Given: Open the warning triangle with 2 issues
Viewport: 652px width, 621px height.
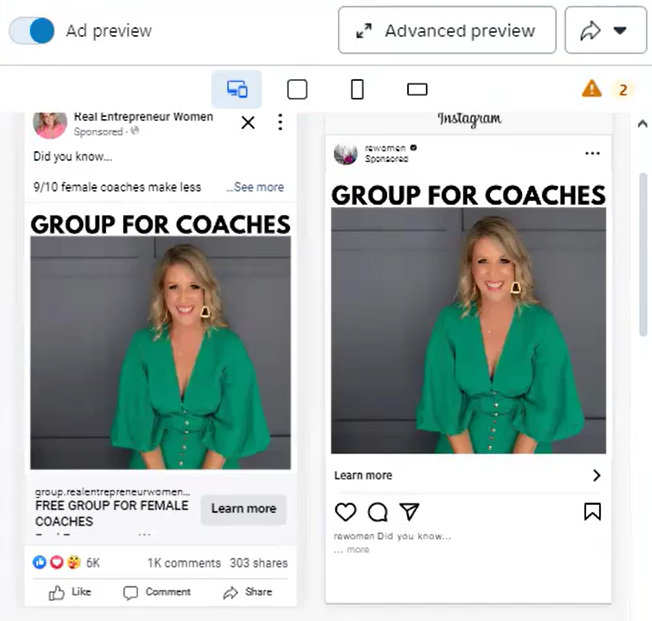Looking at the screenshot, I should pos(608,89).
